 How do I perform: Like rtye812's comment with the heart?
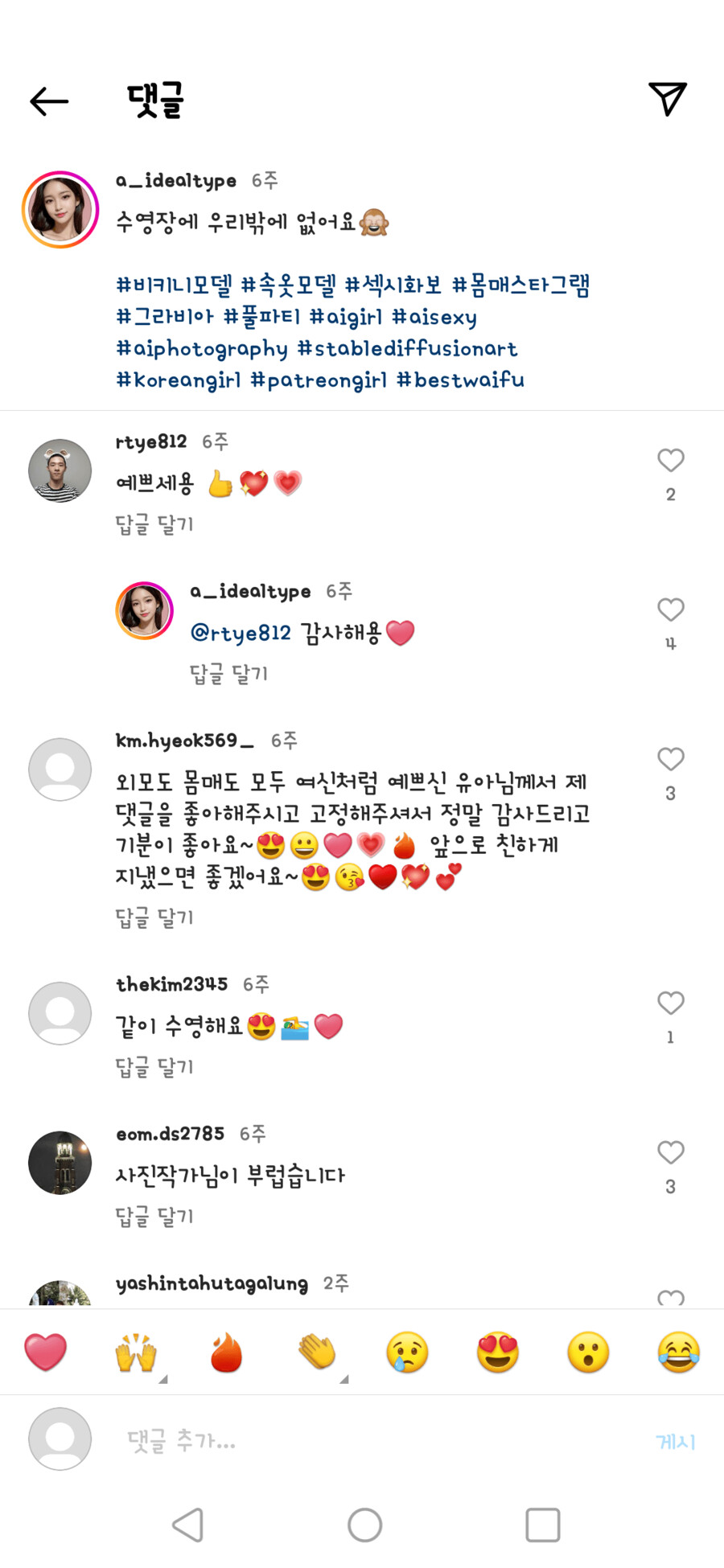tap(670, 460)
